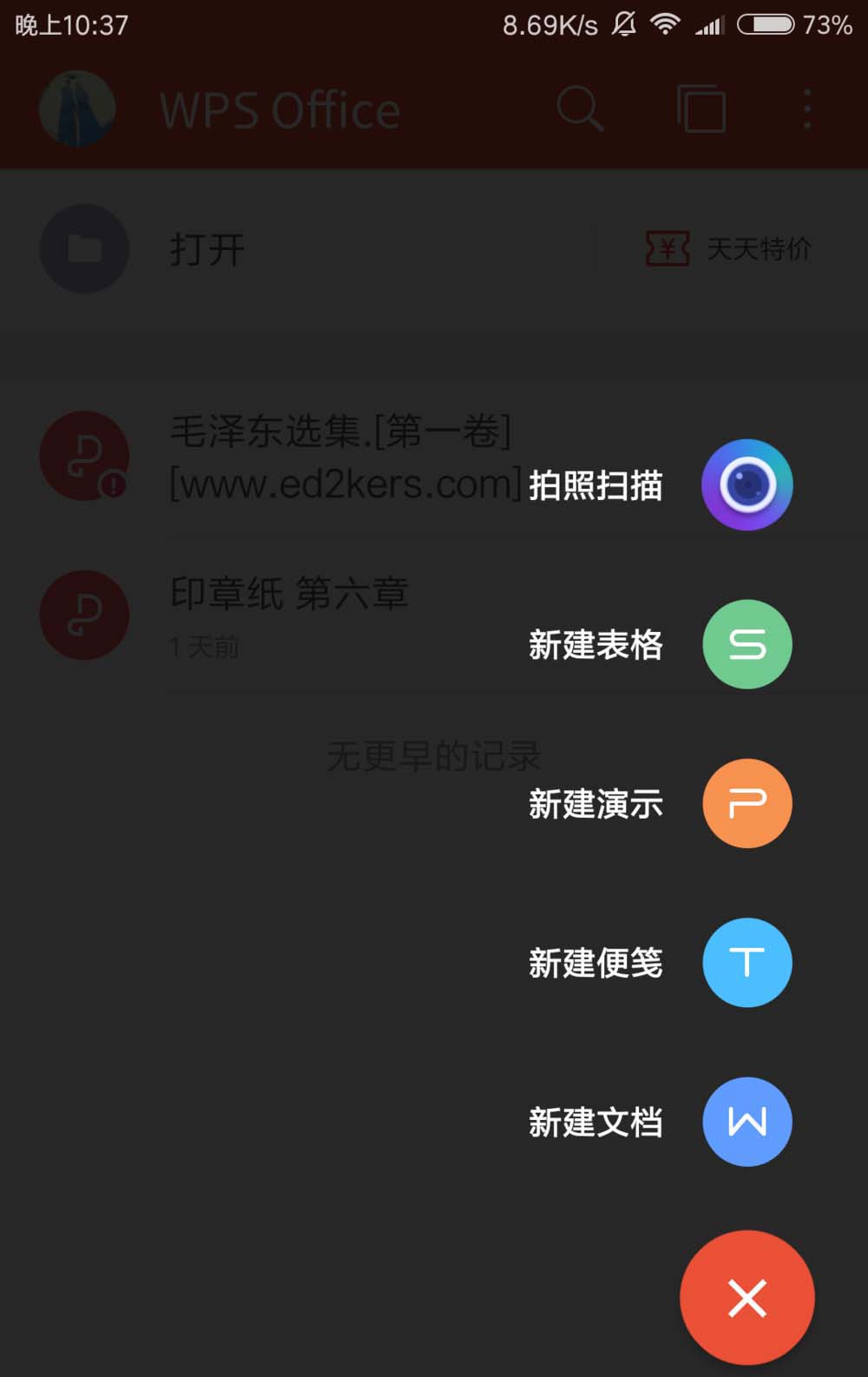Tap the 新建文档 label
This screenshot has width=868, height=1377.
594,1122
